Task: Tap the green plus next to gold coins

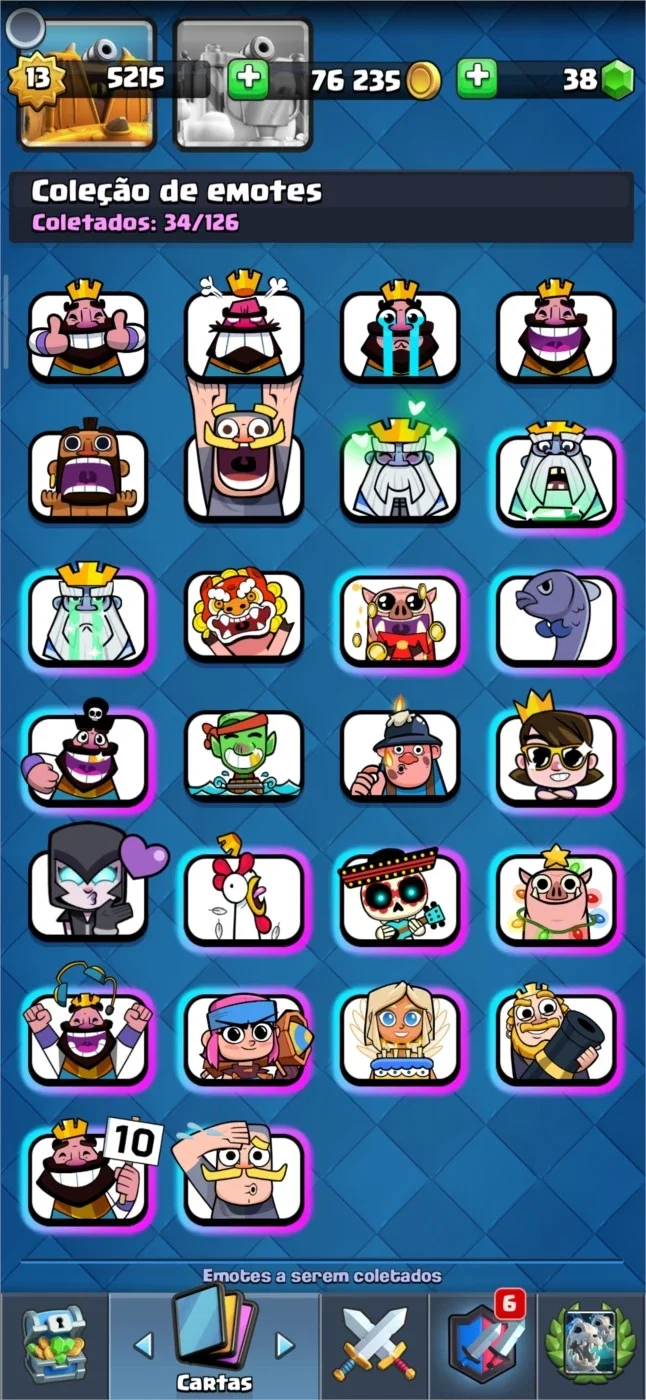Action: tap(248, 80)
